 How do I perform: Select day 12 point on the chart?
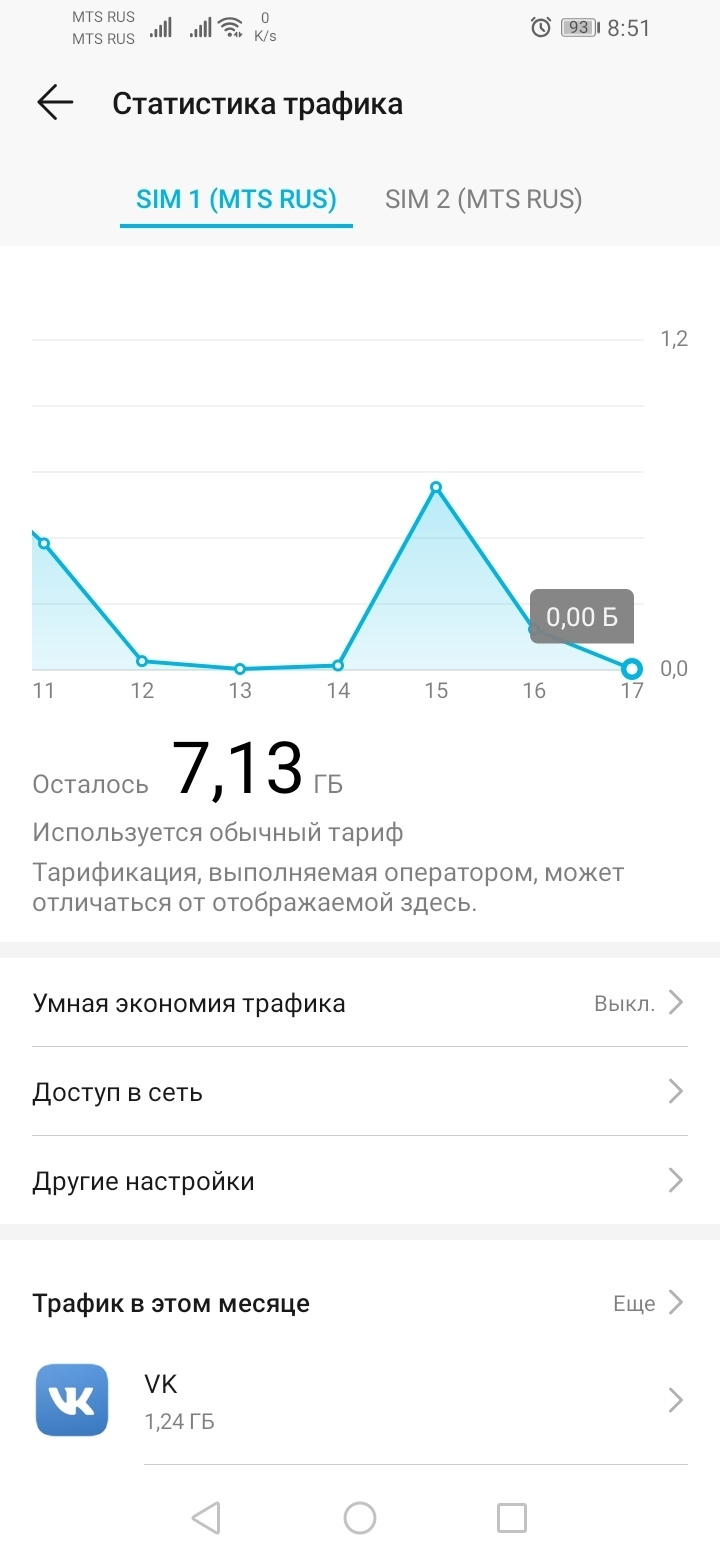pyautogui.click(x=142, y=661)
